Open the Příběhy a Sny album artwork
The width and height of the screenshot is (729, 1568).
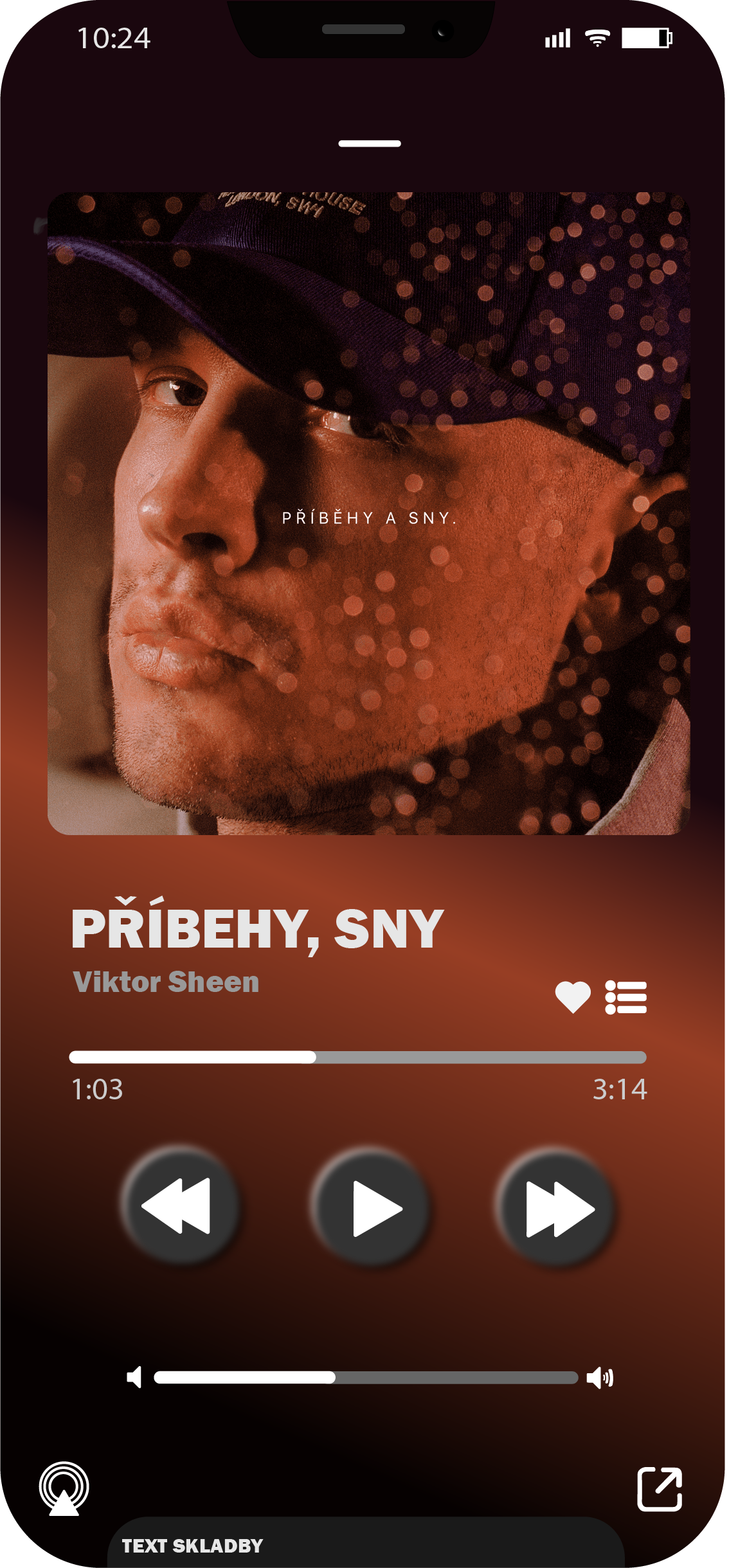point(368,513)
